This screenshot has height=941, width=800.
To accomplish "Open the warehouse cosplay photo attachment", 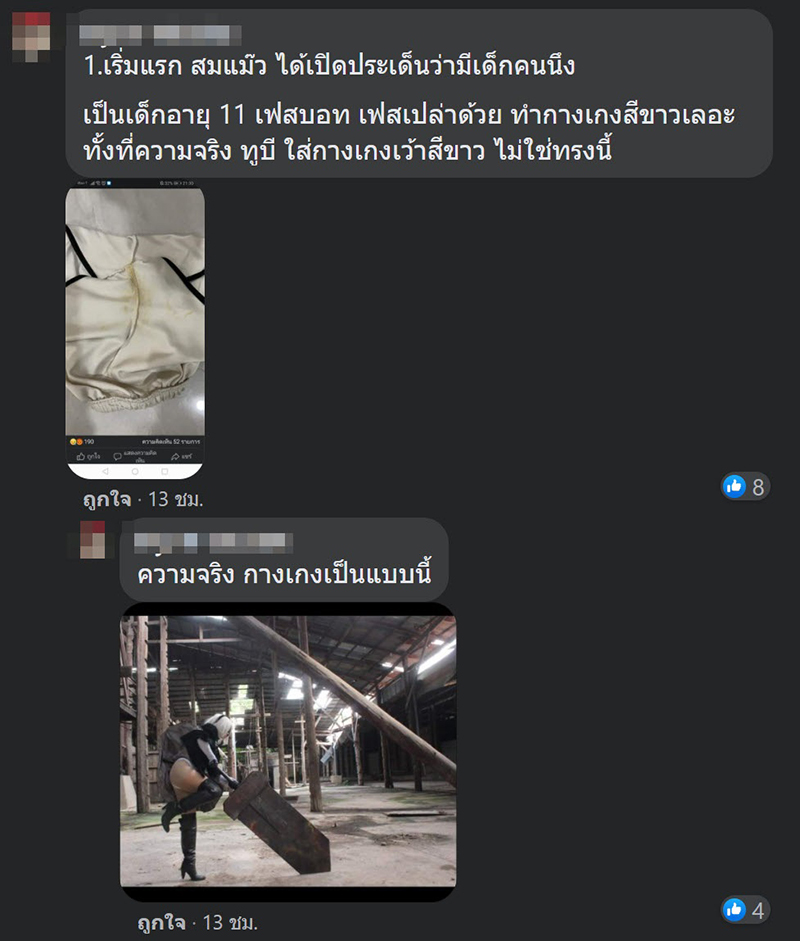I will coord(290,750).
